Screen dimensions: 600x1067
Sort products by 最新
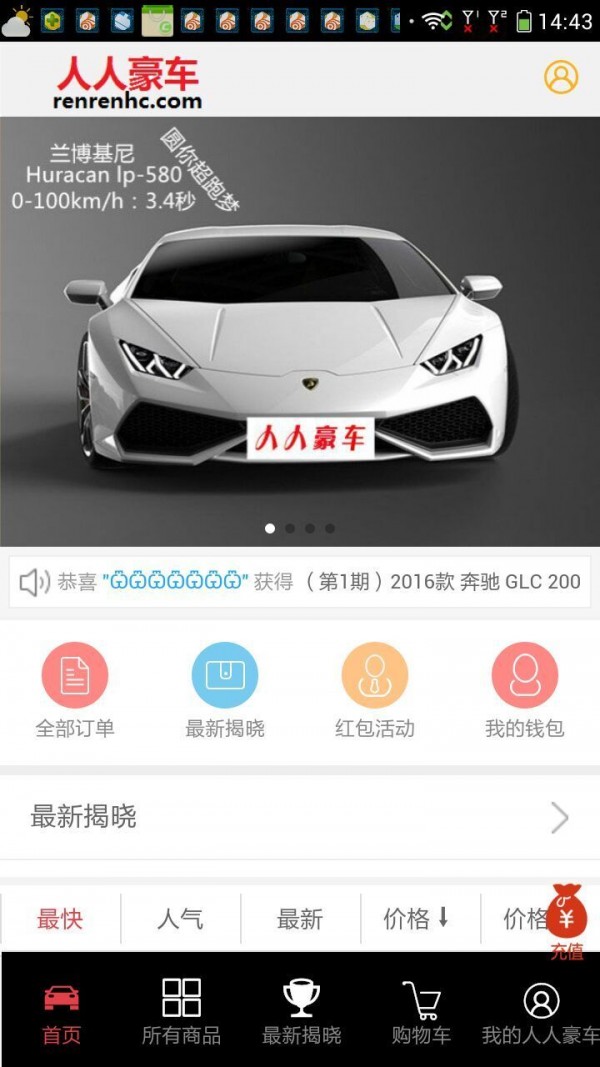tap(300, 919)
